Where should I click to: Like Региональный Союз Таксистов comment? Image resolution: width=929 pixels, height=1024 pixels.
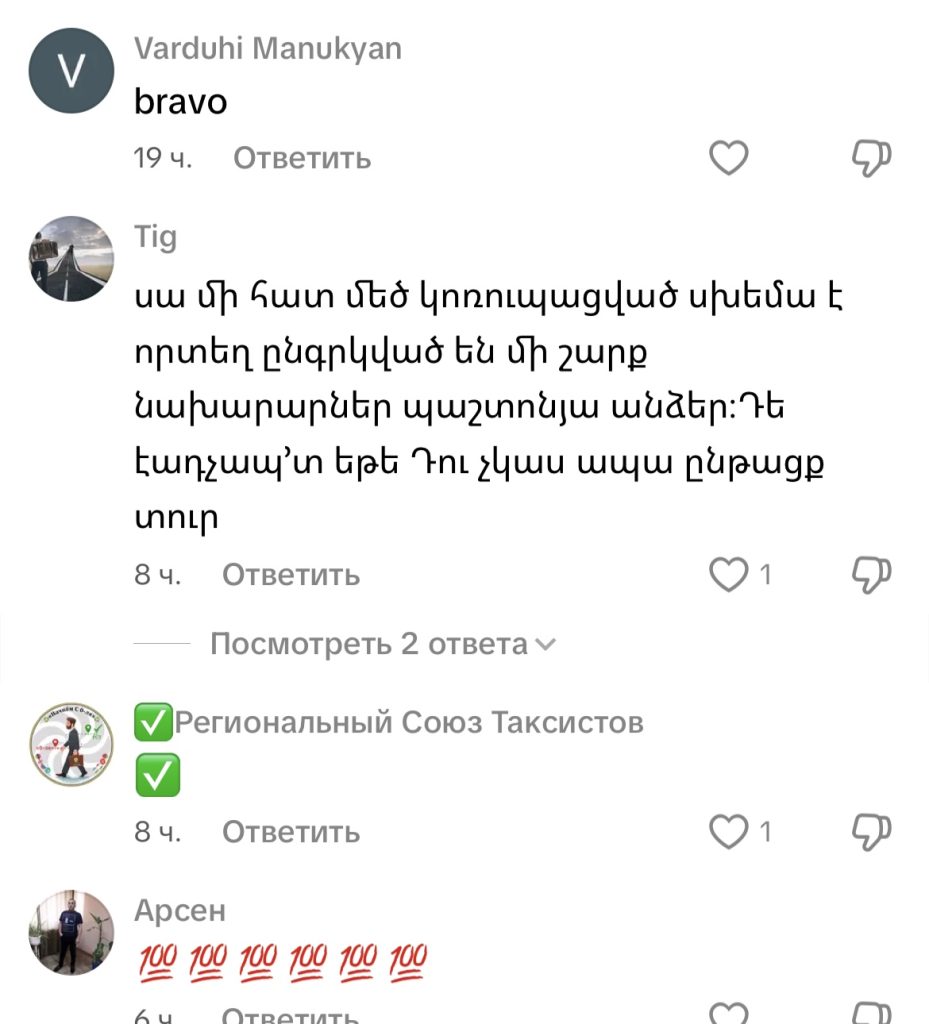click(x=729, y=831)
